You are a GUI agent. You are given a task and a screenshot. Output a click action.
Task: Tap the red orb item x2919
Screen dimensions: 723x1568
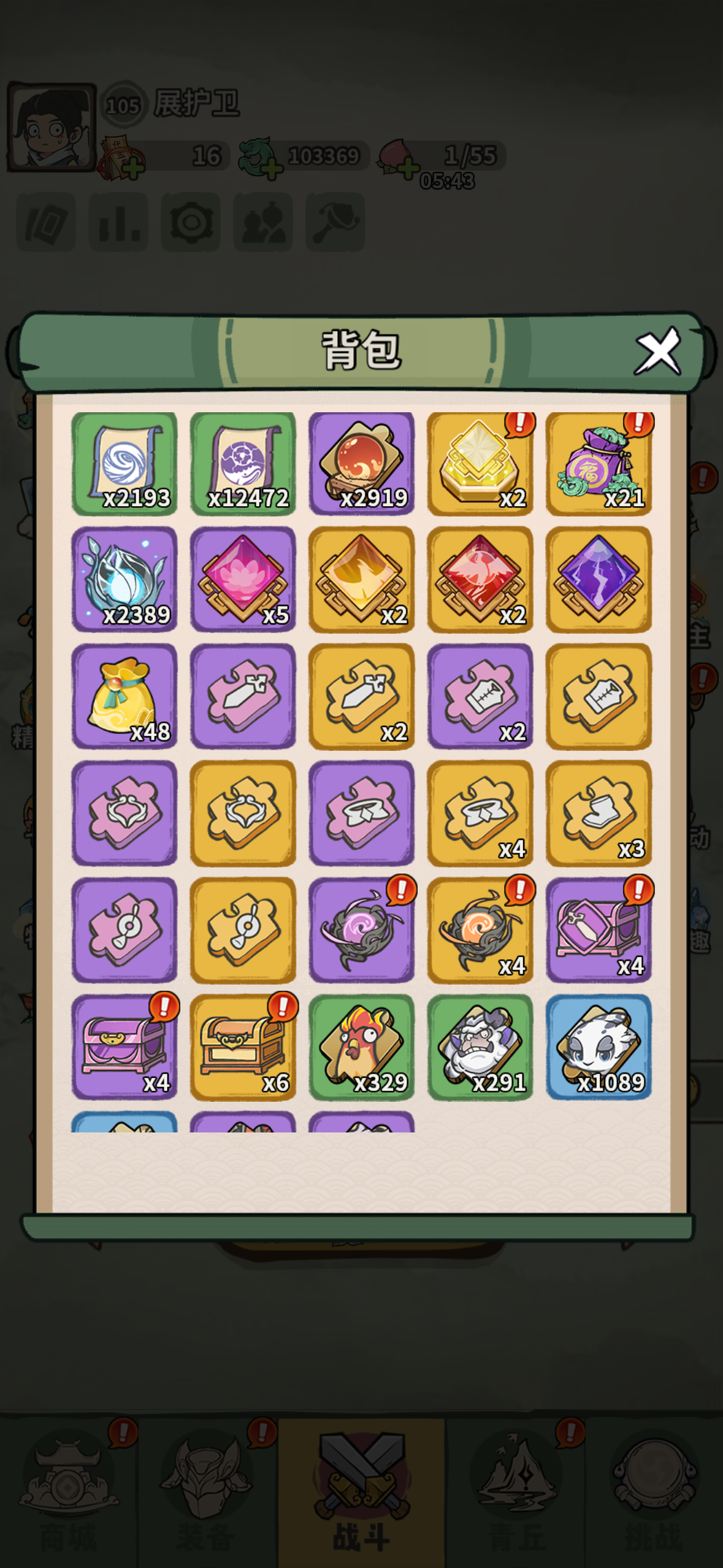pyautogui.click(x=361, y=463)
